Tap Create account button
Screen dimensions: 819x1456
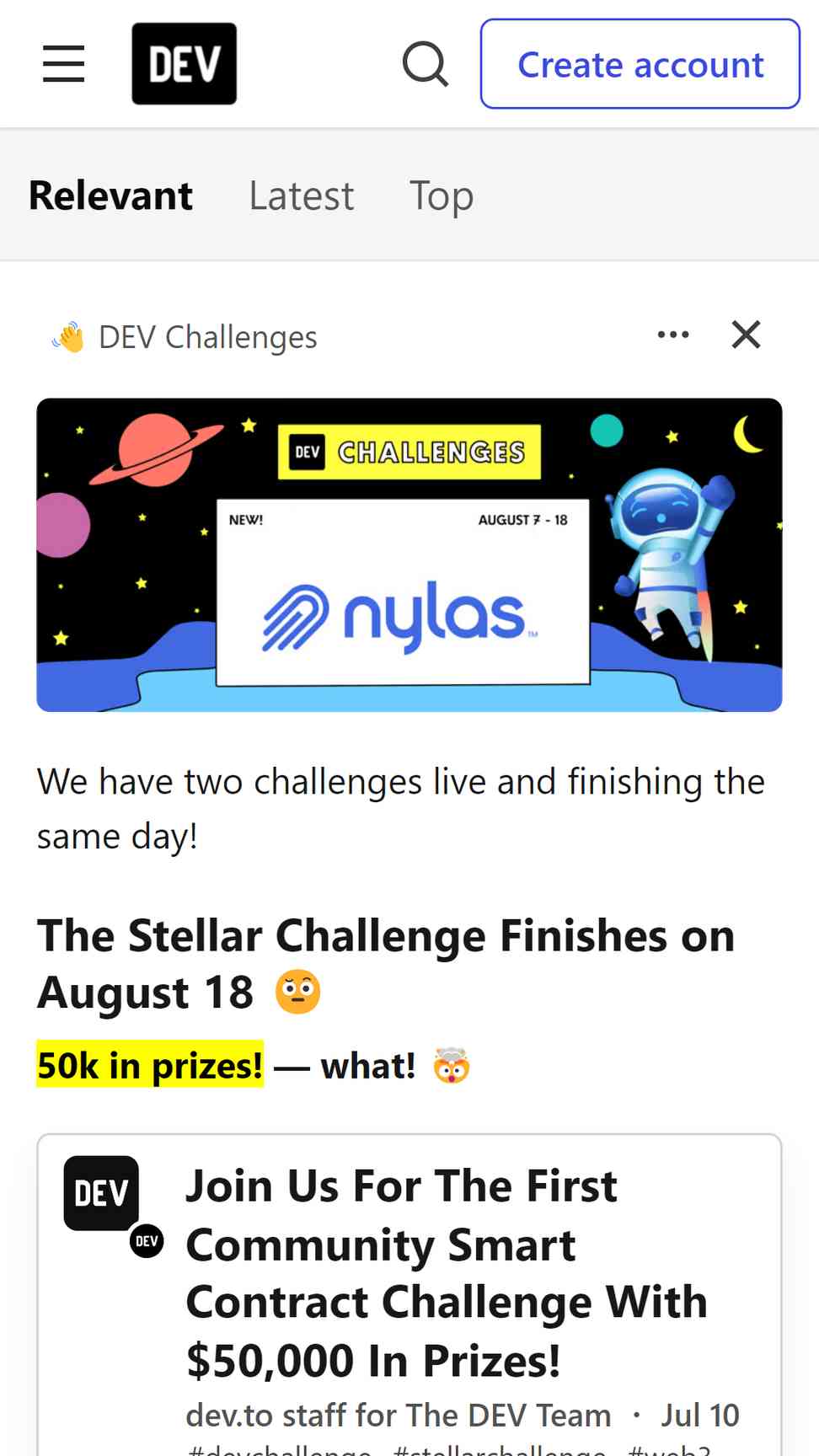coord(640,64)
